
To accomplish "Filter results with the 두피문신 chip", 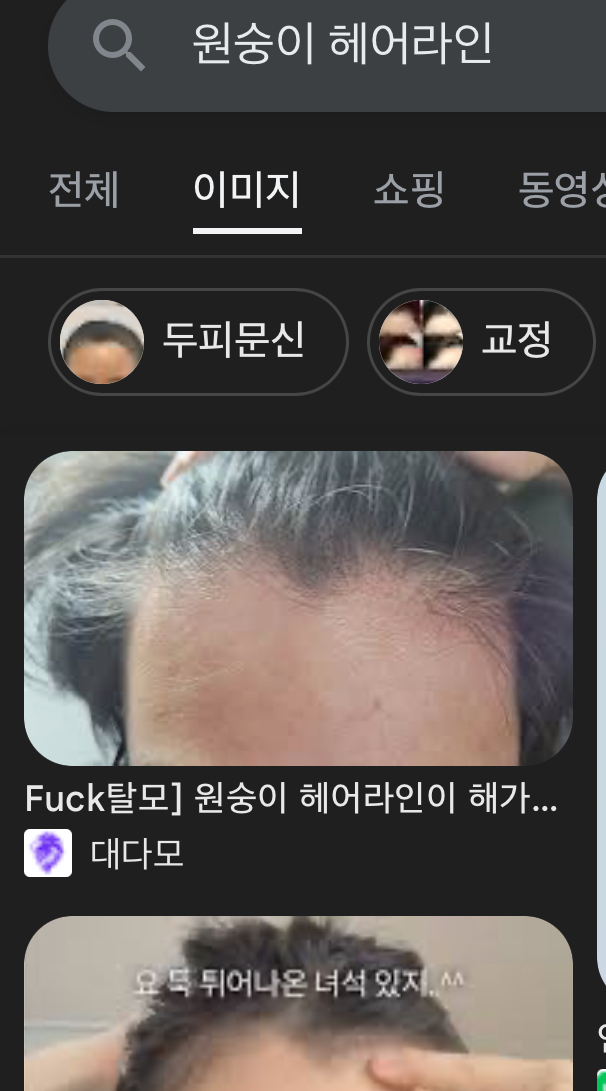I will coord(198,342).
